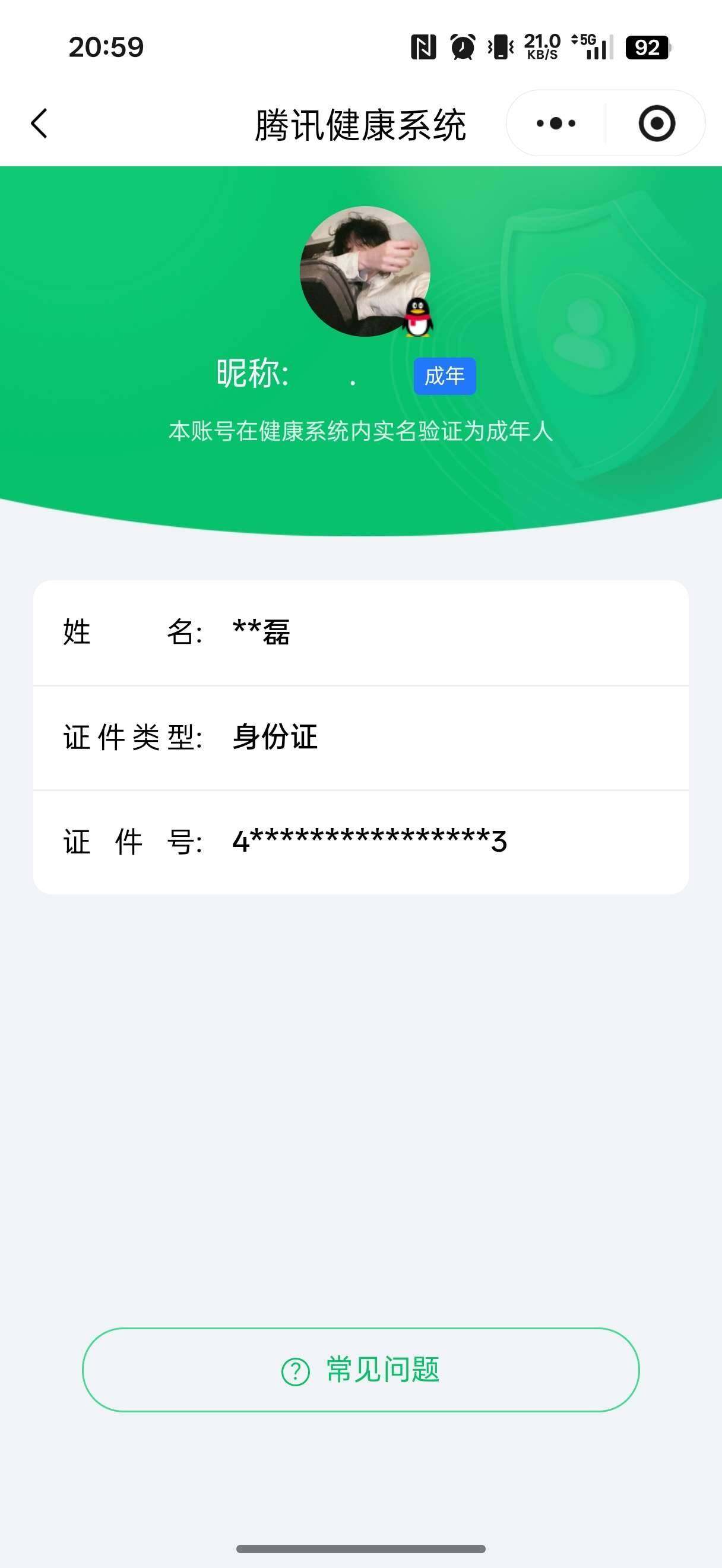
Task: Click the battery indicator showing 92
Action: click(648, 46)
